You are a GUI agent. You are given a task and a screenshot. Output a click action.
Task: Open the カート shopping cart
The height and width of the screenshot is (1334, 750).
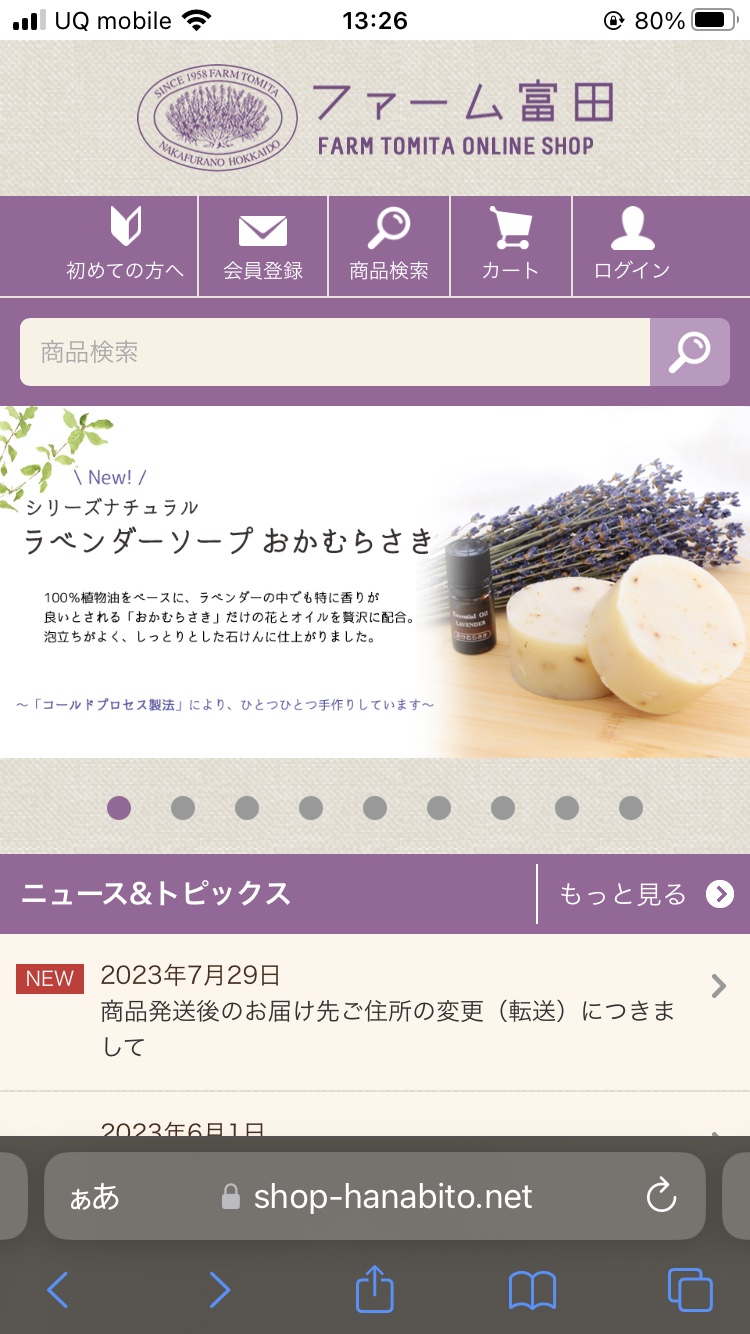[x=510, y=246]
